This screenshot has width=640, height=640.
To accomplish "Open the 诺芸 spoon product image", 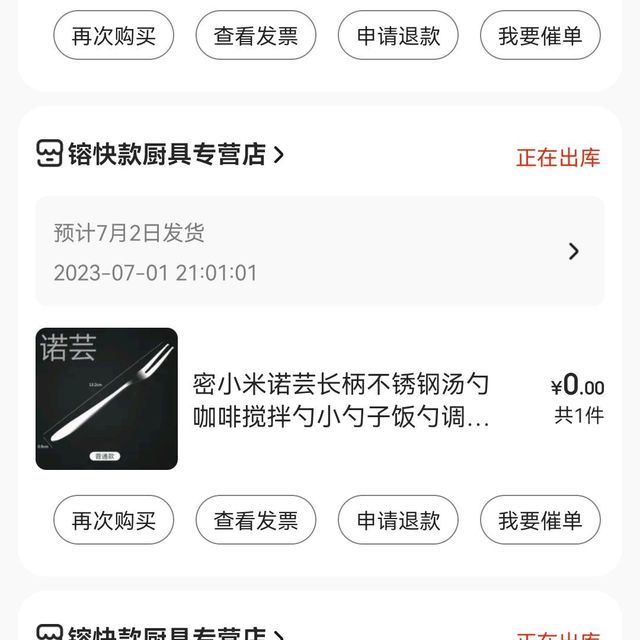I will coord(107,399).
